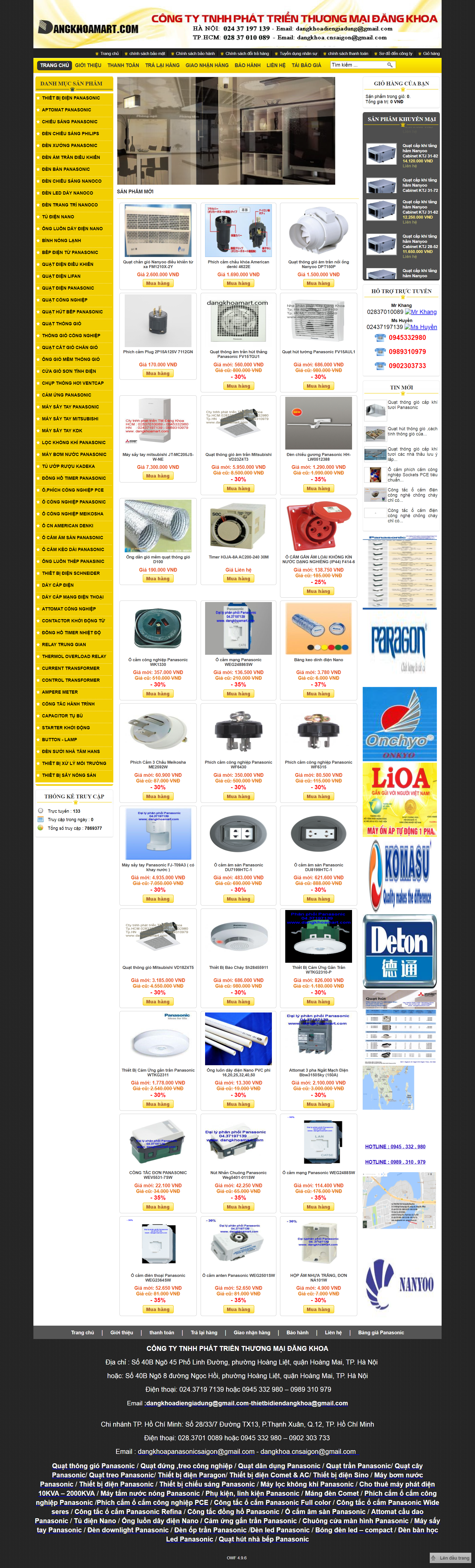The height and width of the screenshot is (1568, 475).
Task: Go to the LIÊN HỆ tab
Action: tap(276, 65)
